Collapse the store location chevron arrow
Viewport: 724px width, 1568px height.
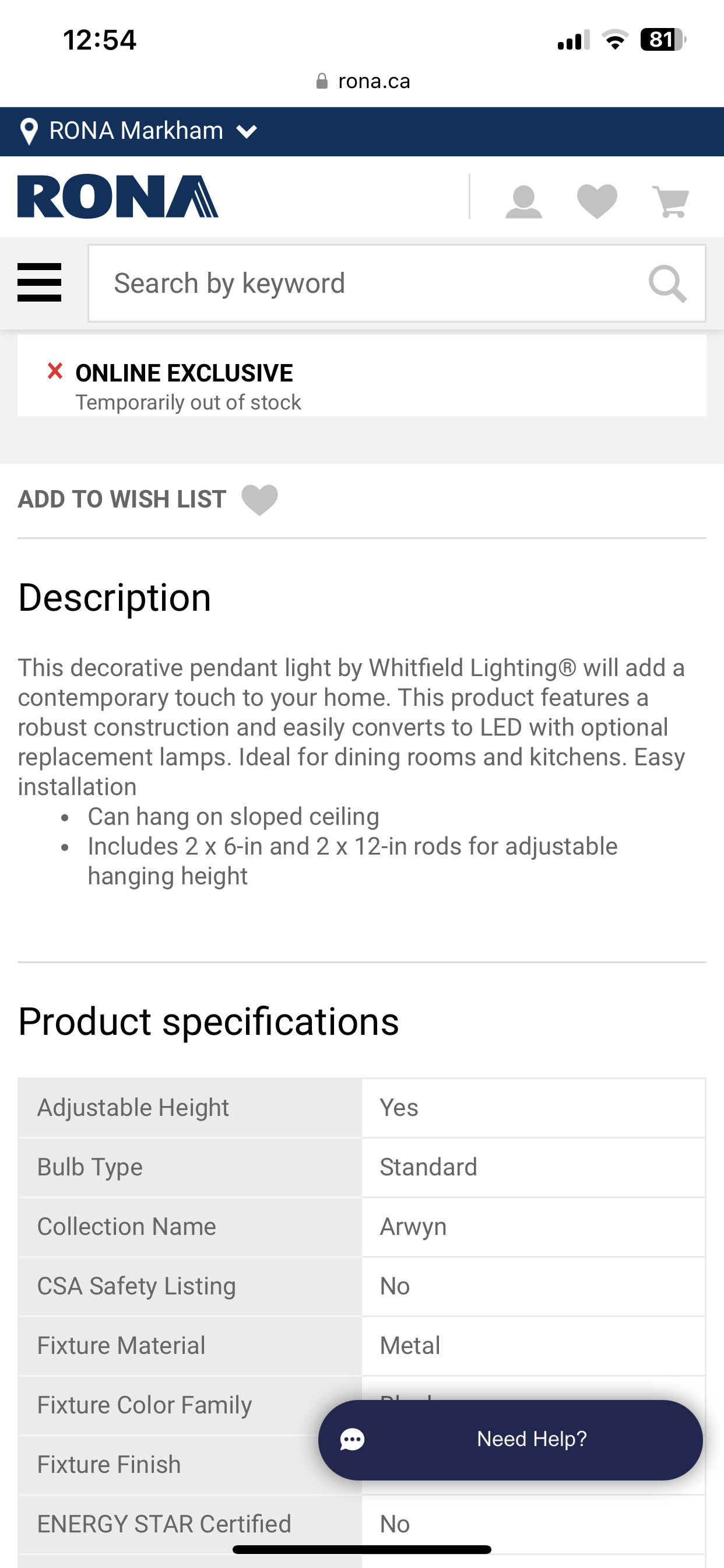click(x=246, y=130)
